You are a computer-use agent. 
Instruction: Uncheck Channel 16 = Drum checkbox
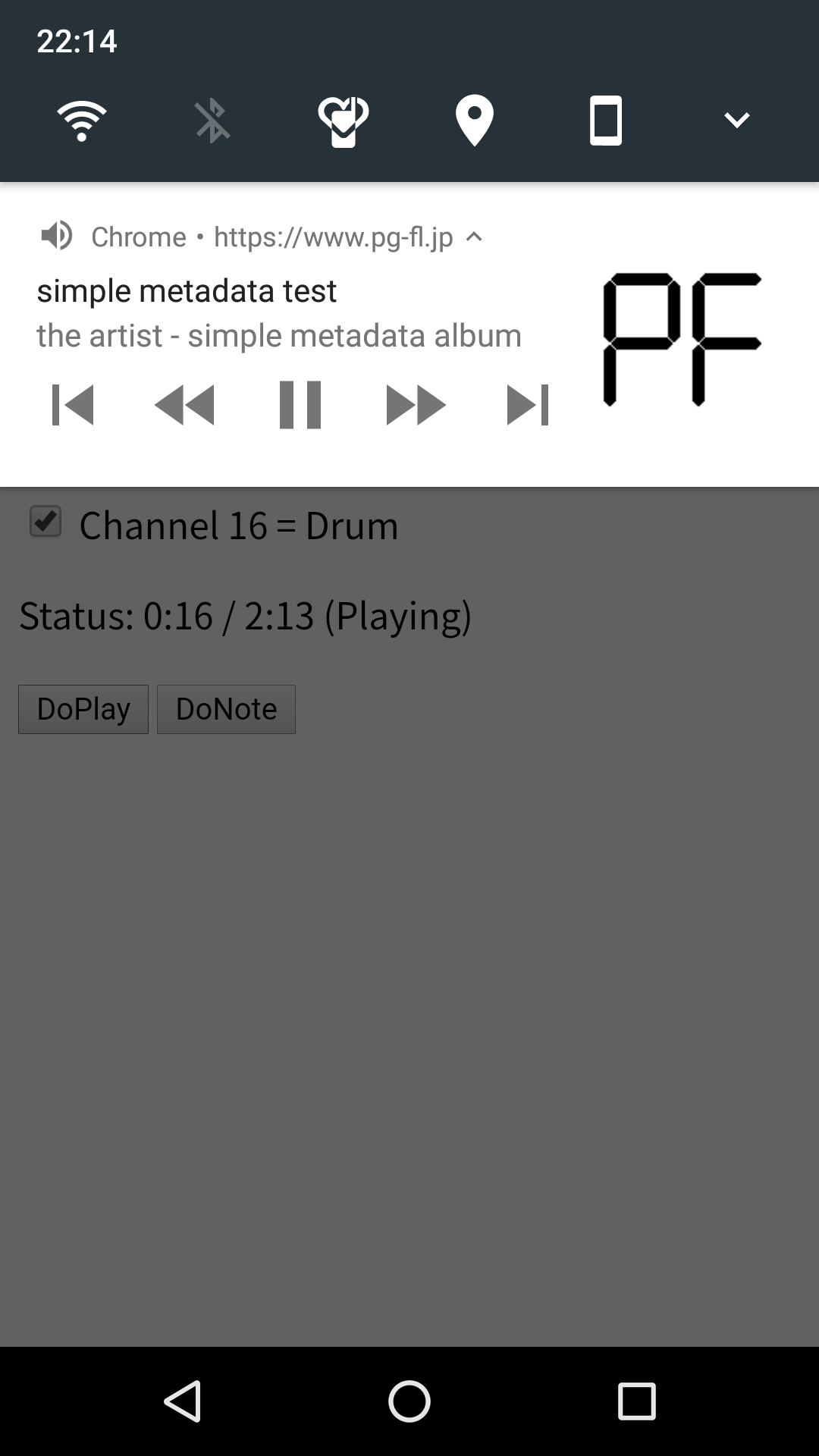45,522
